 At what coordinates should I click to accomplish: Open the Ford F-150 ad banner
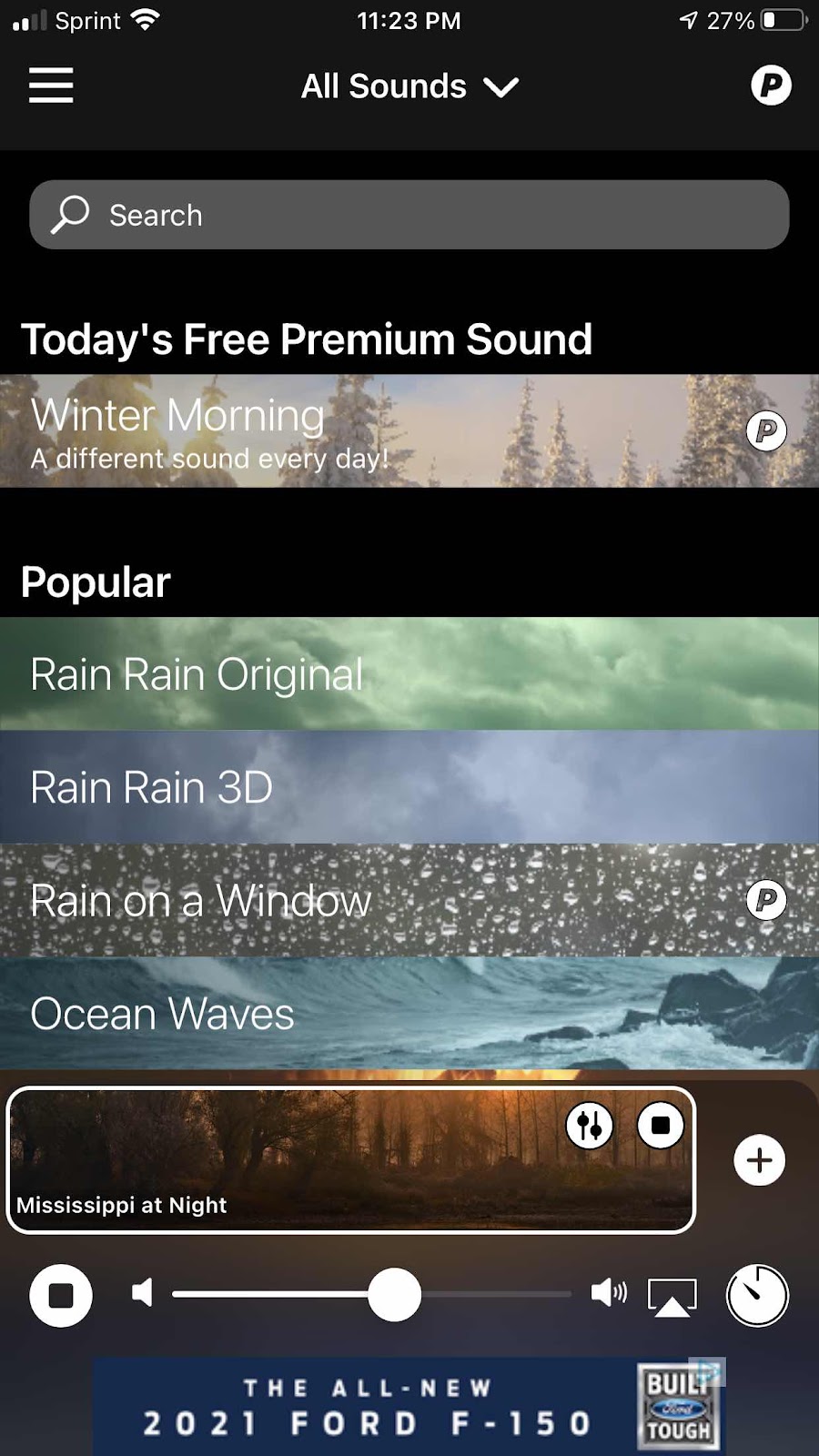409,1406
